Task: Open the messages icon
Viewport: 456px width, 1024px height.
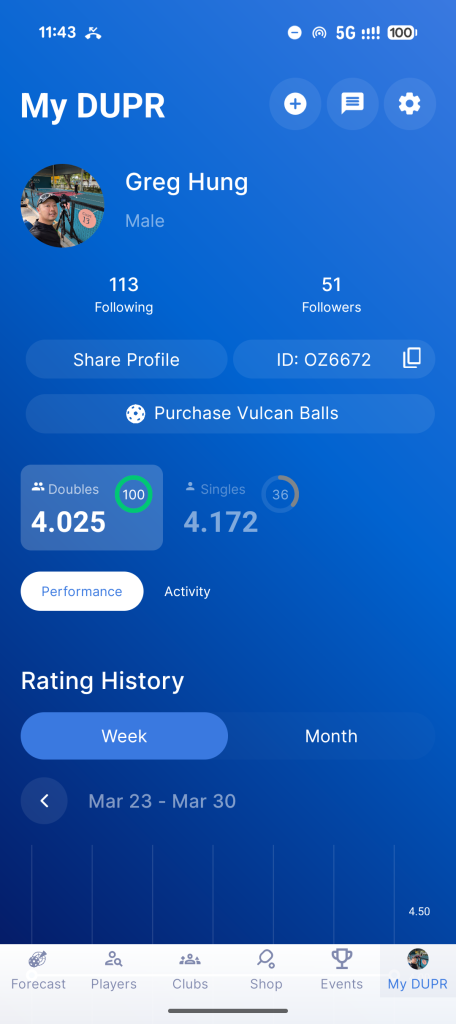Action: [353, 104]
